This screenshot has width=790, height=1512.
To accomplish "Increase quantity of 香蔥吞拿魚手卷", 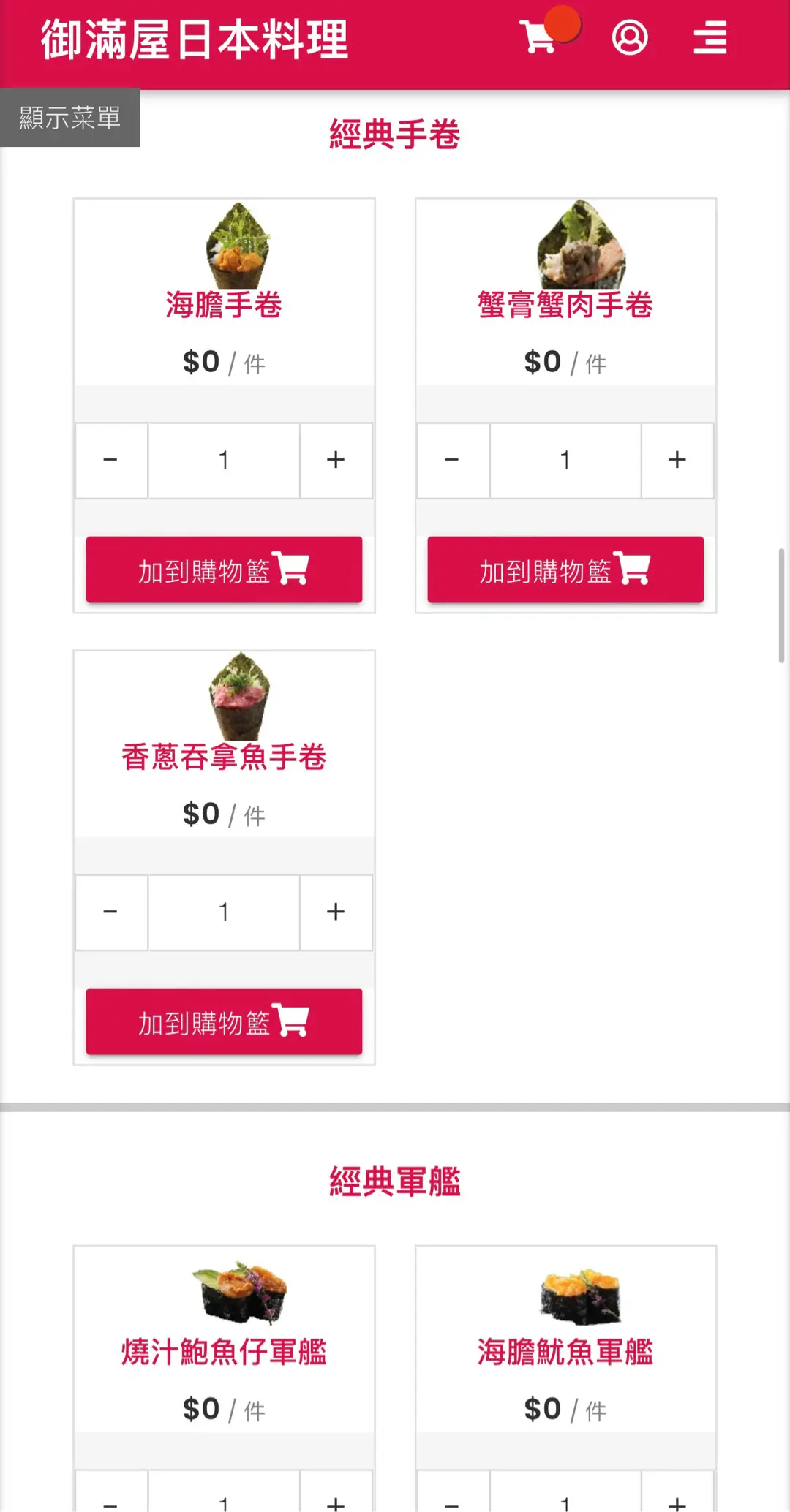I will [336, 912].
